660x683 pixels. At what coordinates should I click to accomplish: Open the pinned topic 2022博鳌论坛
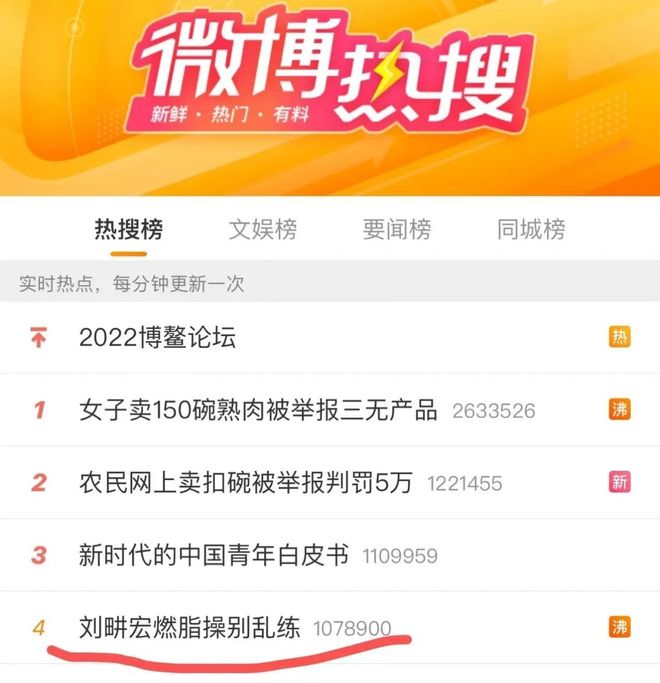pos(158,337)
